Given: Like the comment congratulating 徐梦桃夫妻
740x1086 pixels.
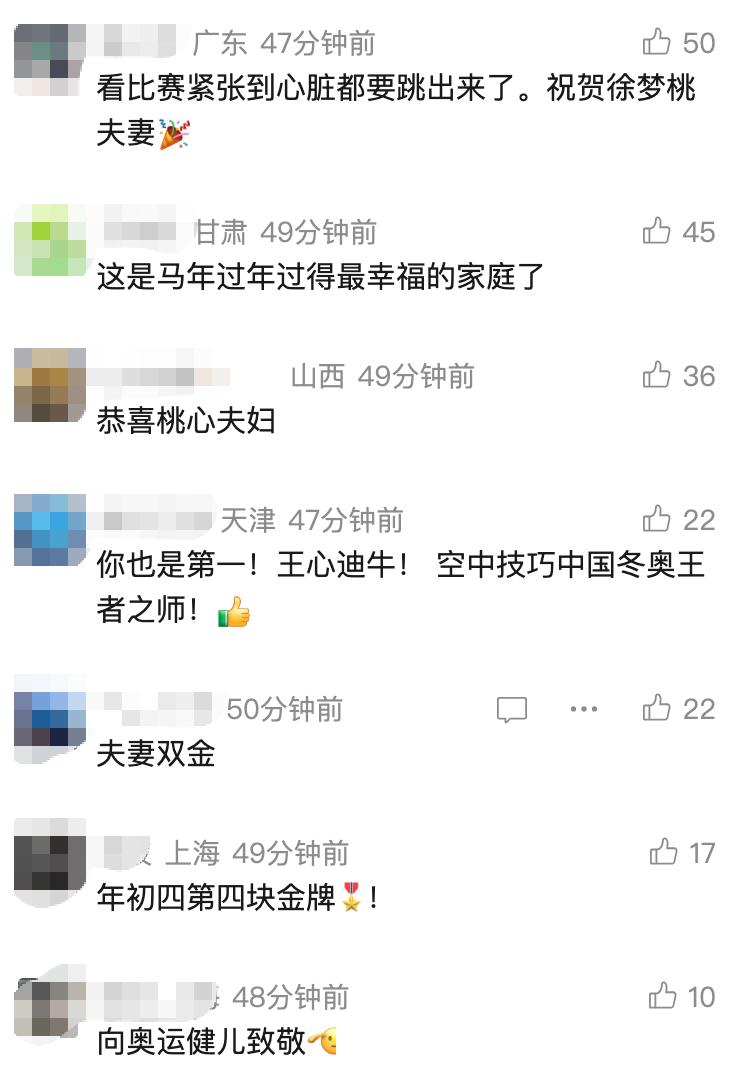Looking at the screenshot, I should tap(657, 42).
